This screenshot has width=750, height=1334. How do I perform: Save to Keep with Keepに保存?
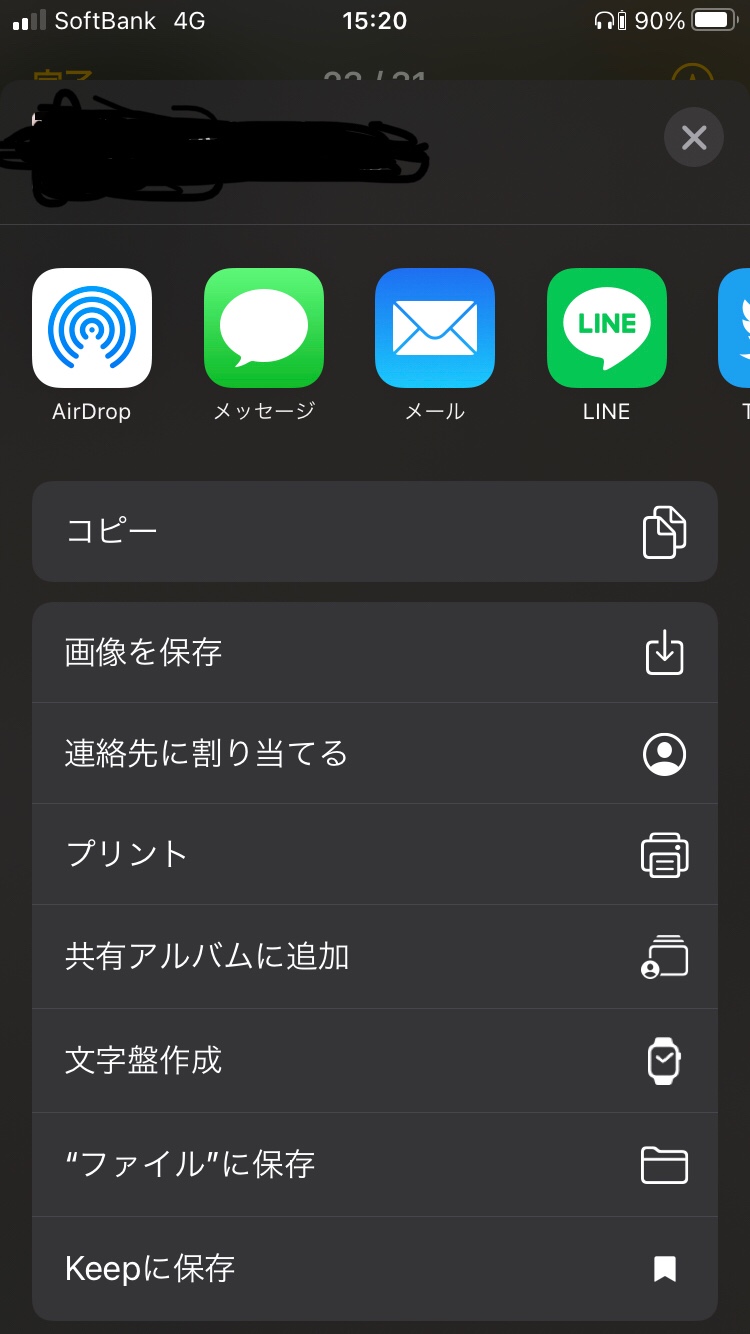[x=375, y=1268]
